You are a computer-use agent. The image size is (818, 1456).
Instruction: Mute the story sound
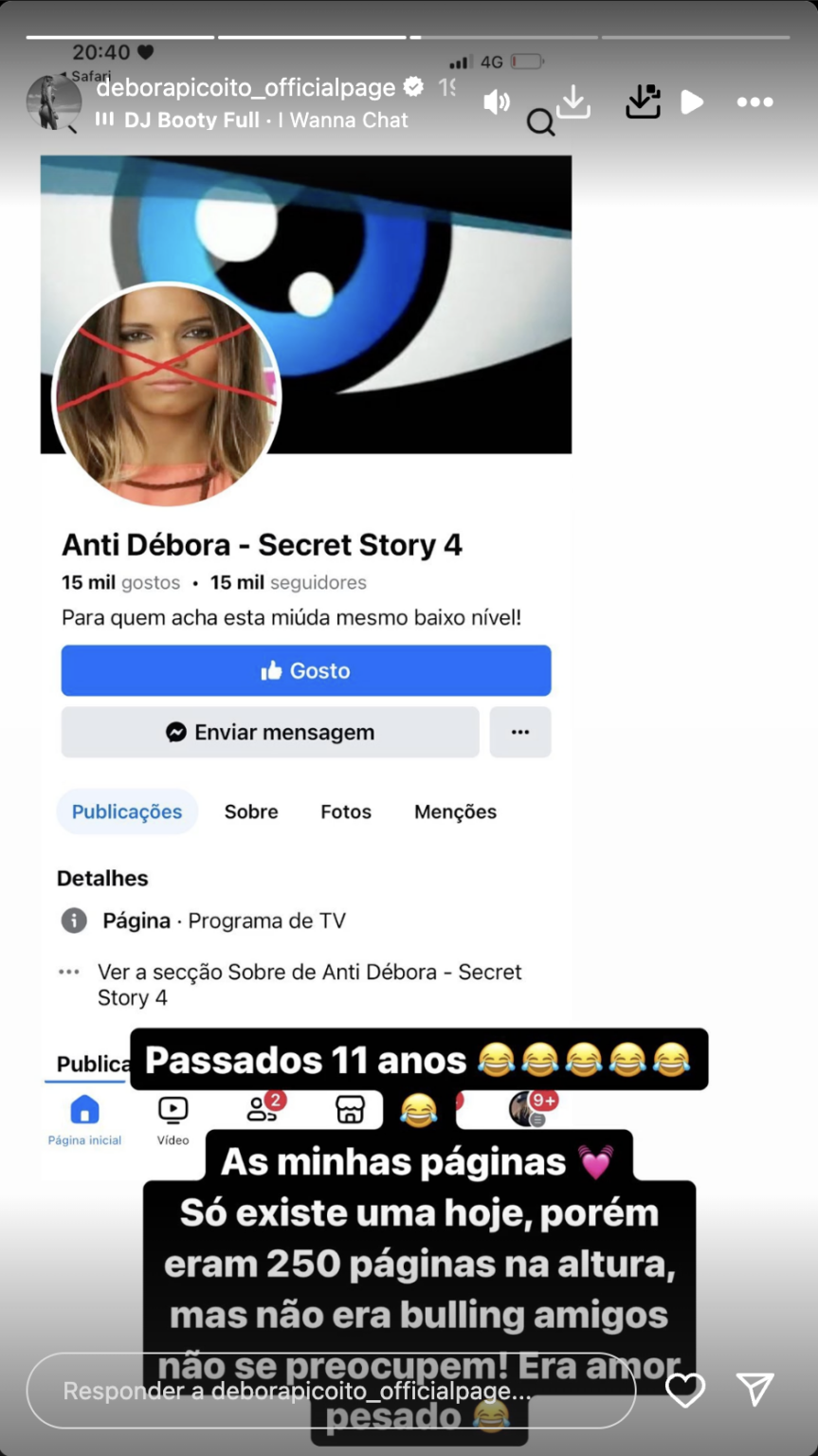coord(496,102)
